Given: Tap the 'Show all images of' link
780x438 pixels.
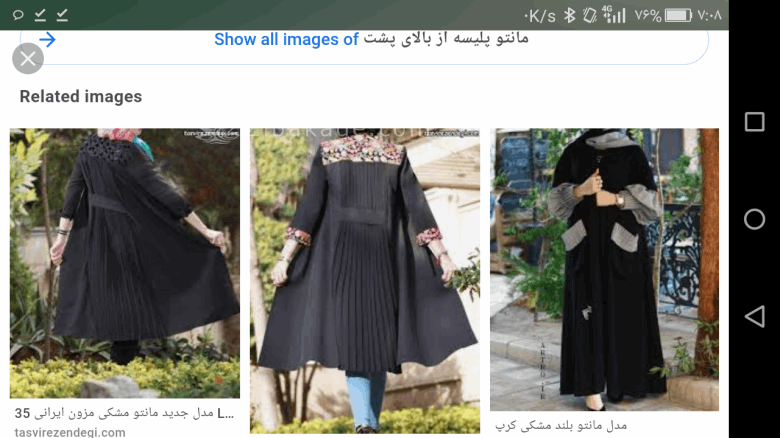Looking at the screenshot, I should pos(286,39).
